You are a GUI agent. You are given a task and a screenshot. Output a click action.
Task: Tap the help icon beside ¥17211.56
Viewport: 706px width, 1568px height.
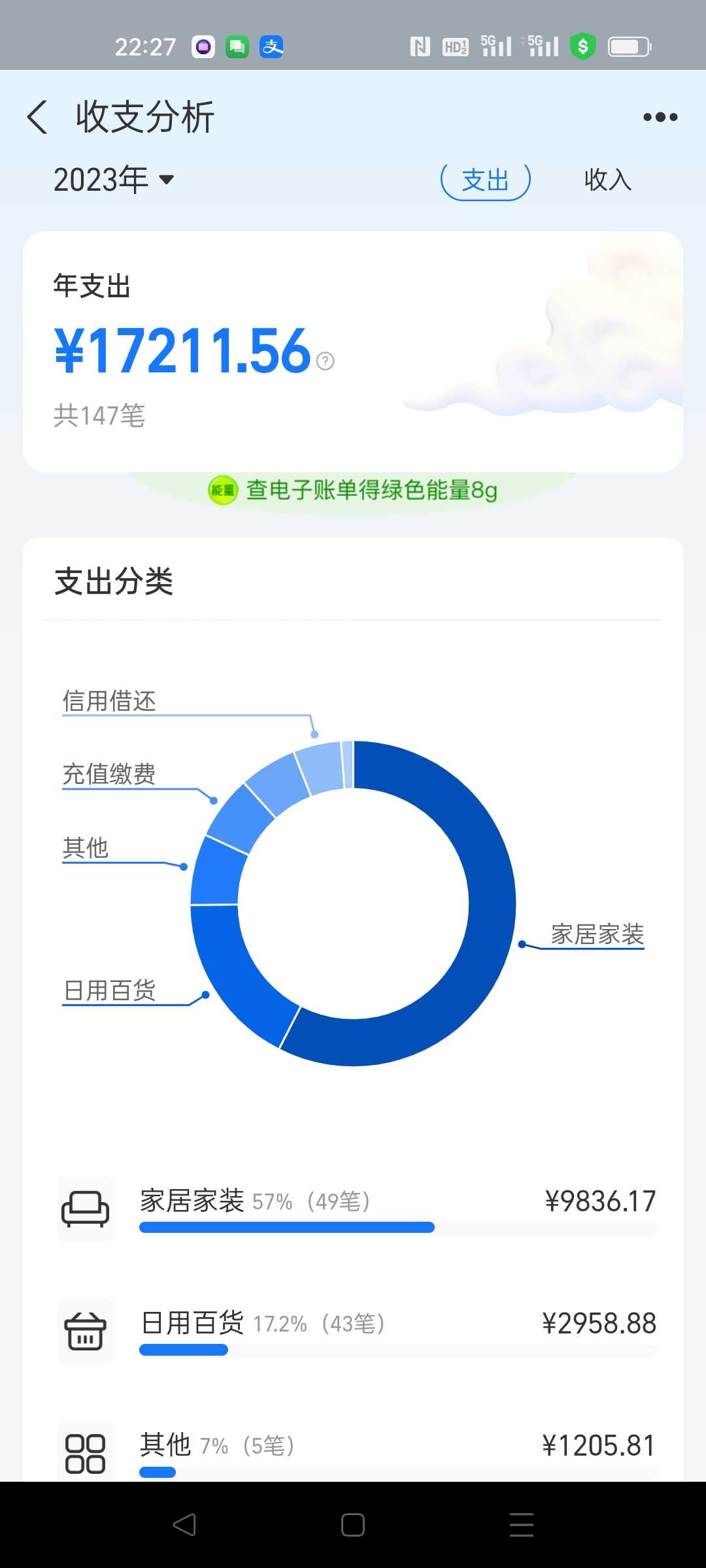(x=325, y=361)
